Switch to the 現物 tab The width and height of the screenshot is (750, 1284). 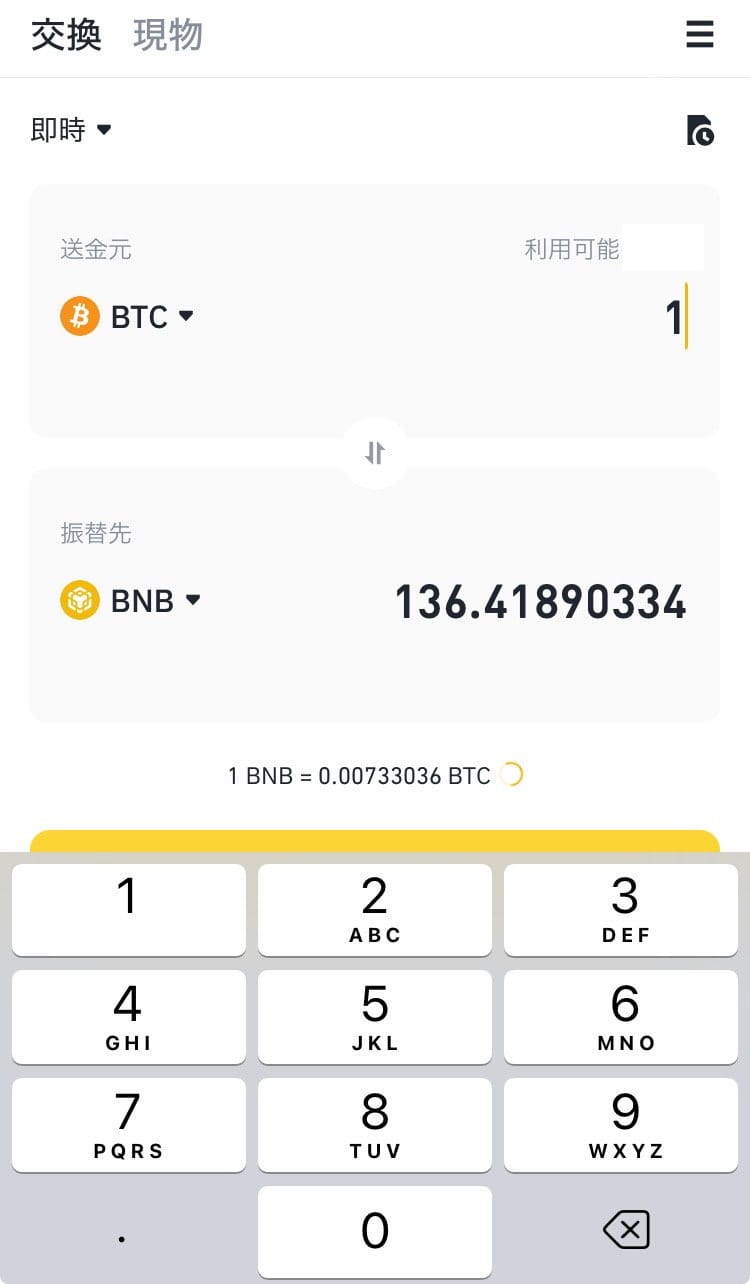click(168, 35)
